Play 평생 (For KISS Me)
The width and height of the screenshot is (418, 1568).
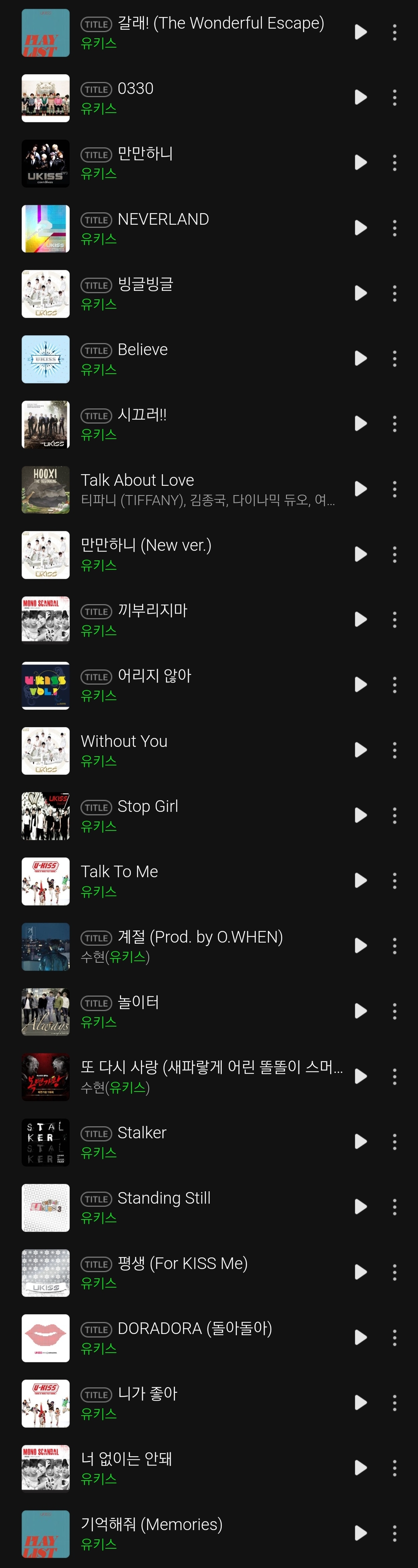tap(361, 1272)
